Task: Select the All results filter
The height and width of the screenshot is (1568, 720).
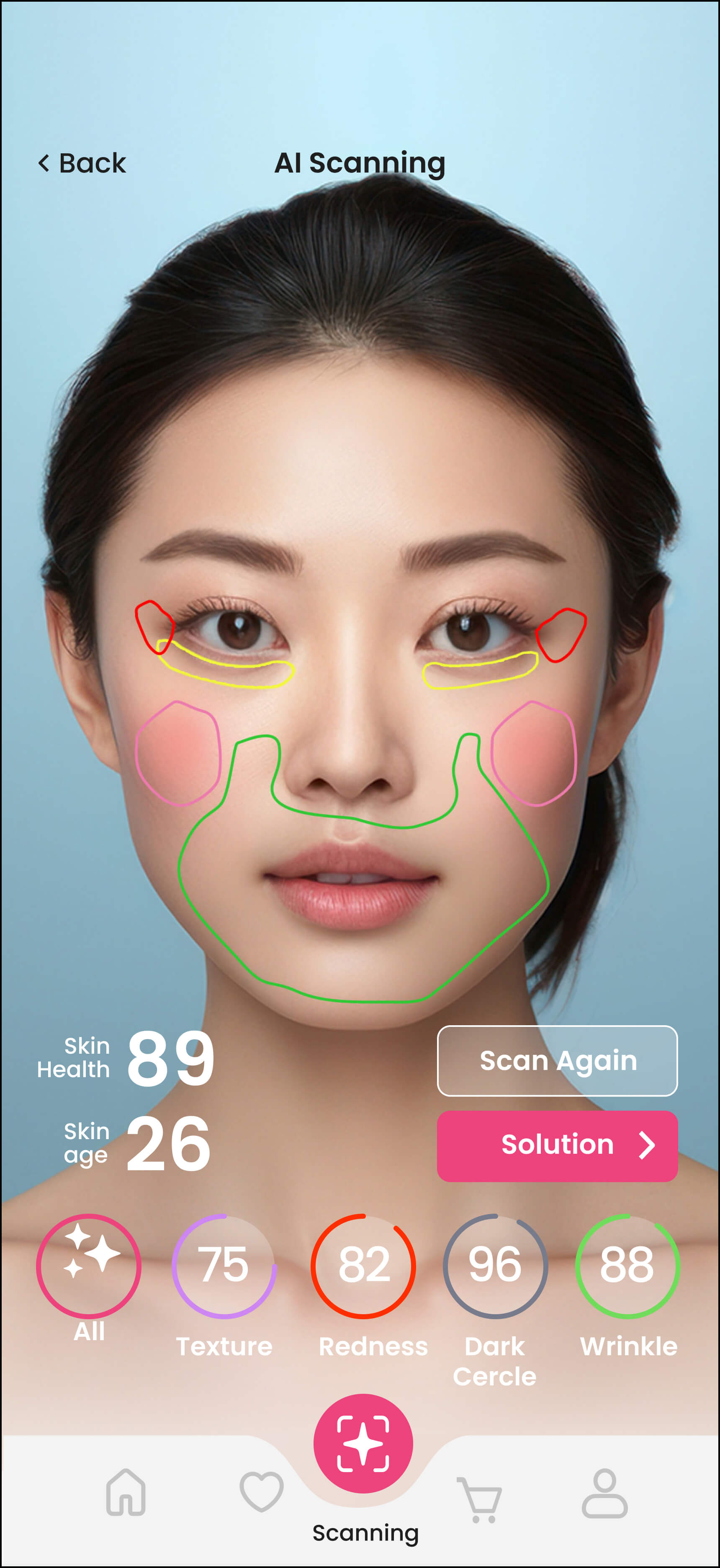Action: tap(89, 1266)
